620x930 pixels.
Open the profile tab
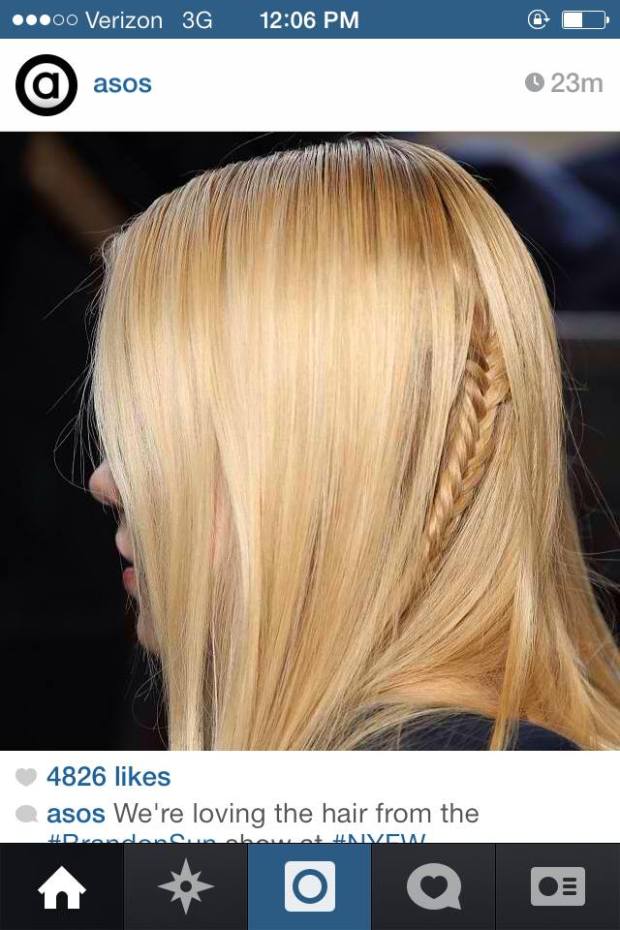pyautogui.click(x=557, y=886)
